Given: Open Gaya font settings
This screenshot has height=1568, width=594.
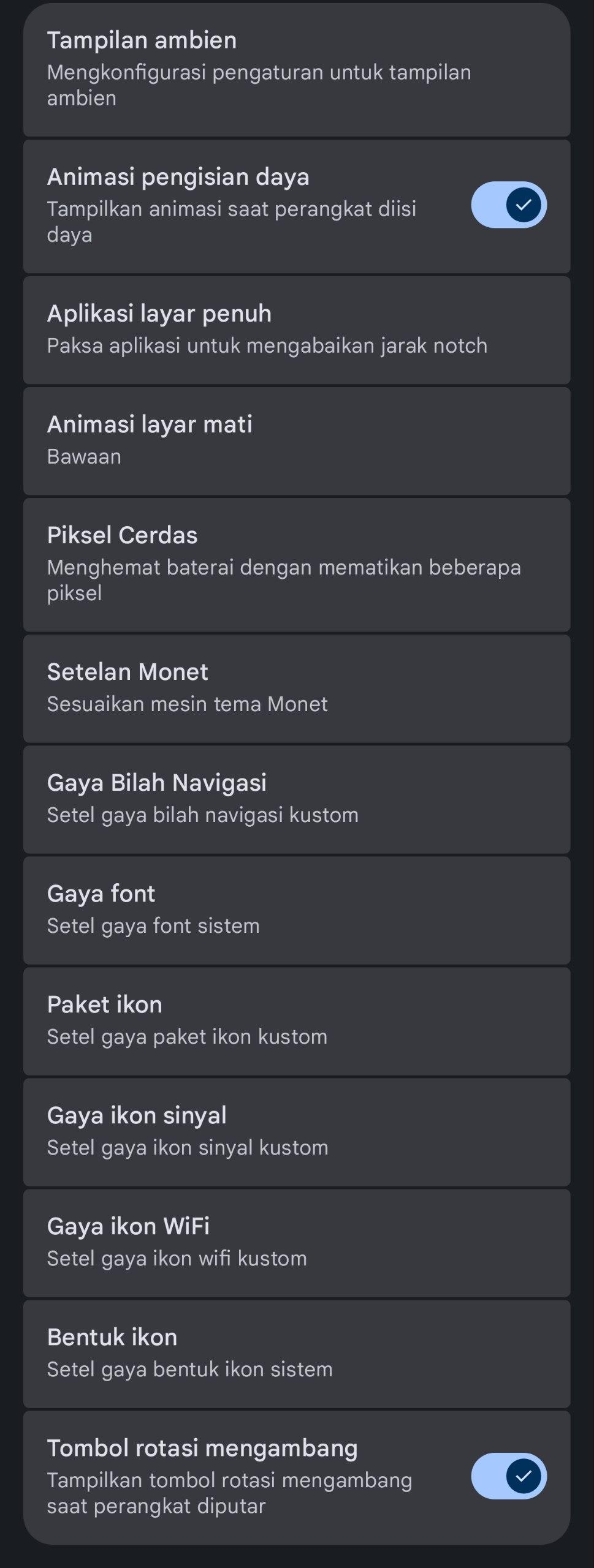Looking at the screenshot, I should (x=297, y=910).
